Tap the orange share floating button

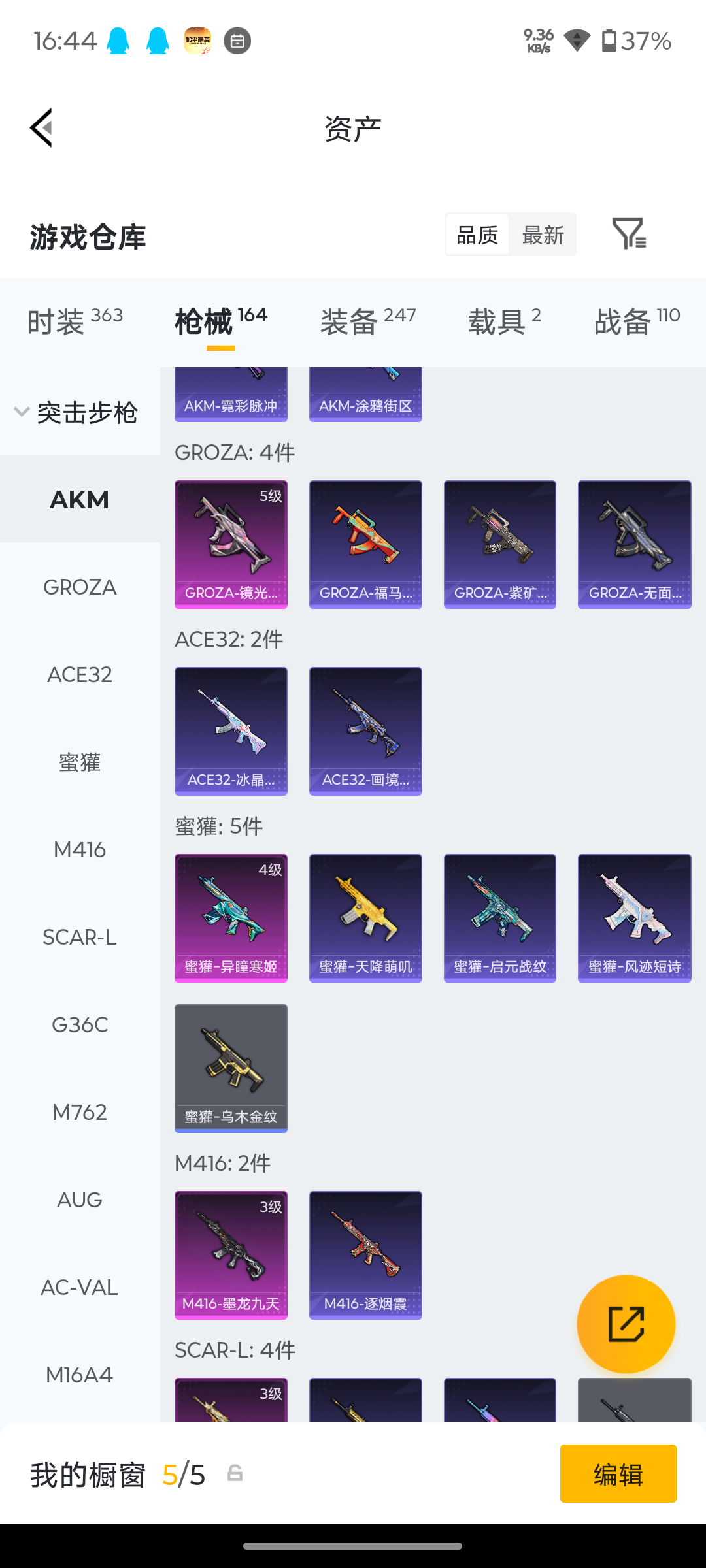626,1324
